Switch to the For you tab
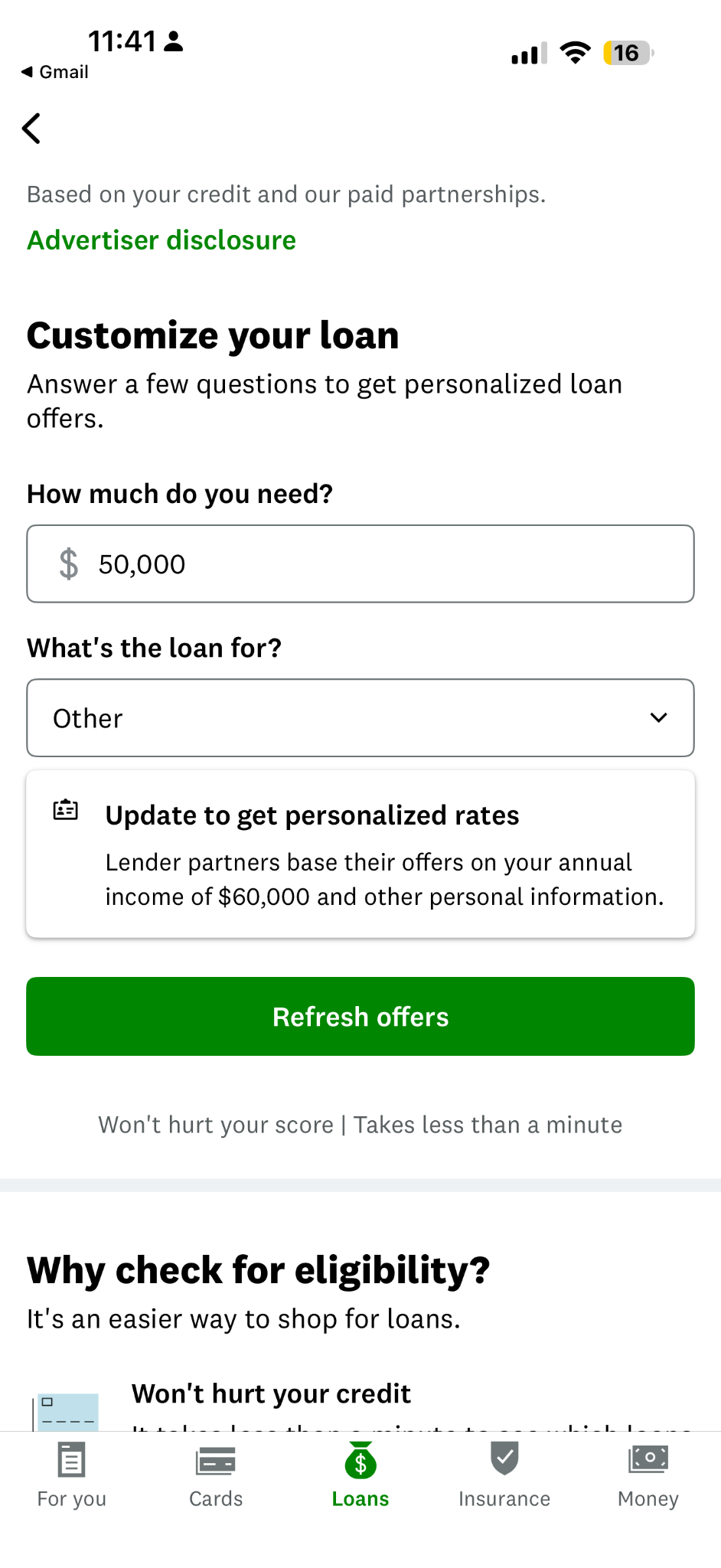This screenshot has width=721, height=1568. click(x=72, y=1475)
